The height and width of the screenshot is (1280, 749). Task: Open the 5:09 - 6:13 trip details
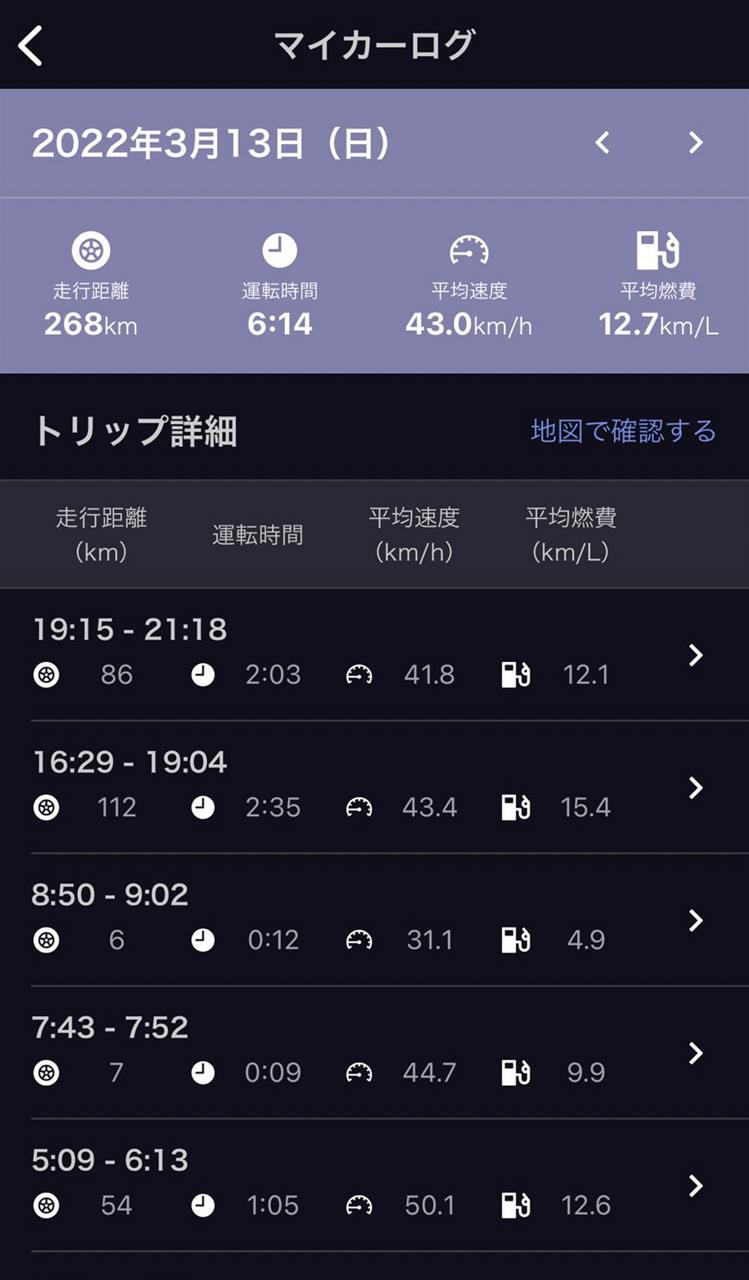point(374,1186)
